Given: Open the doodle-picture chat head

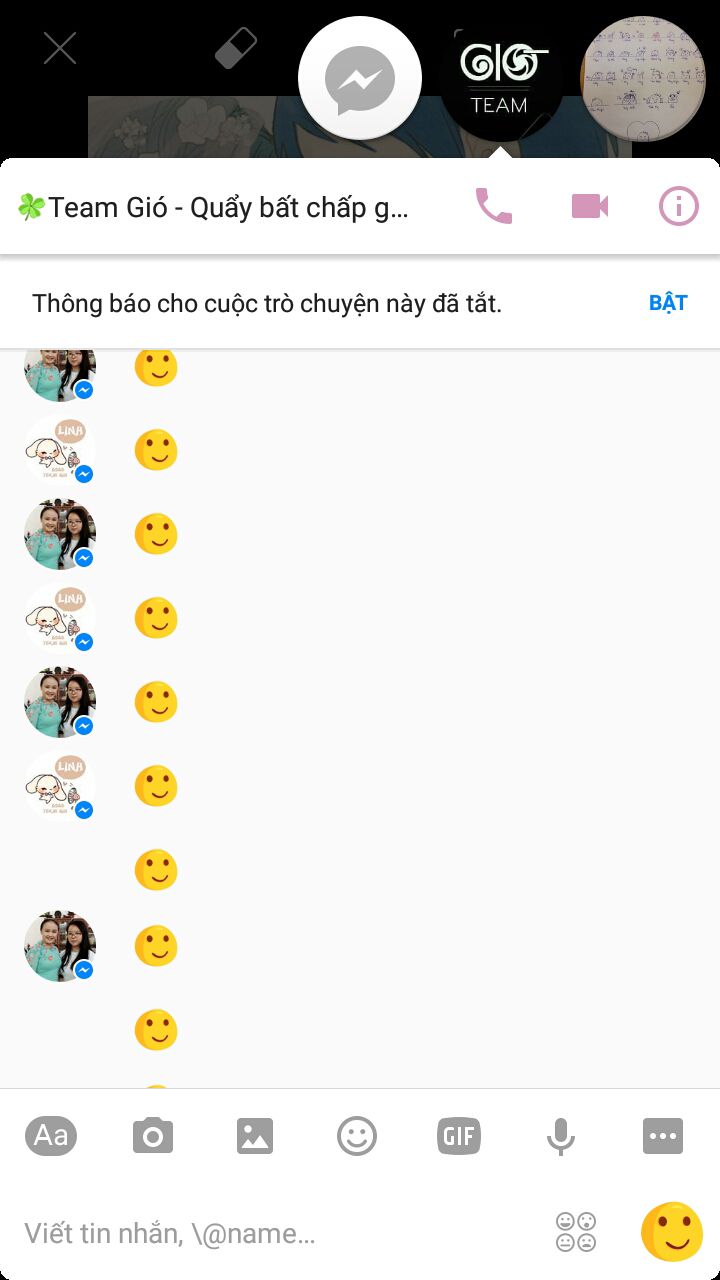Looking at the screenshot, I should 642,79.
